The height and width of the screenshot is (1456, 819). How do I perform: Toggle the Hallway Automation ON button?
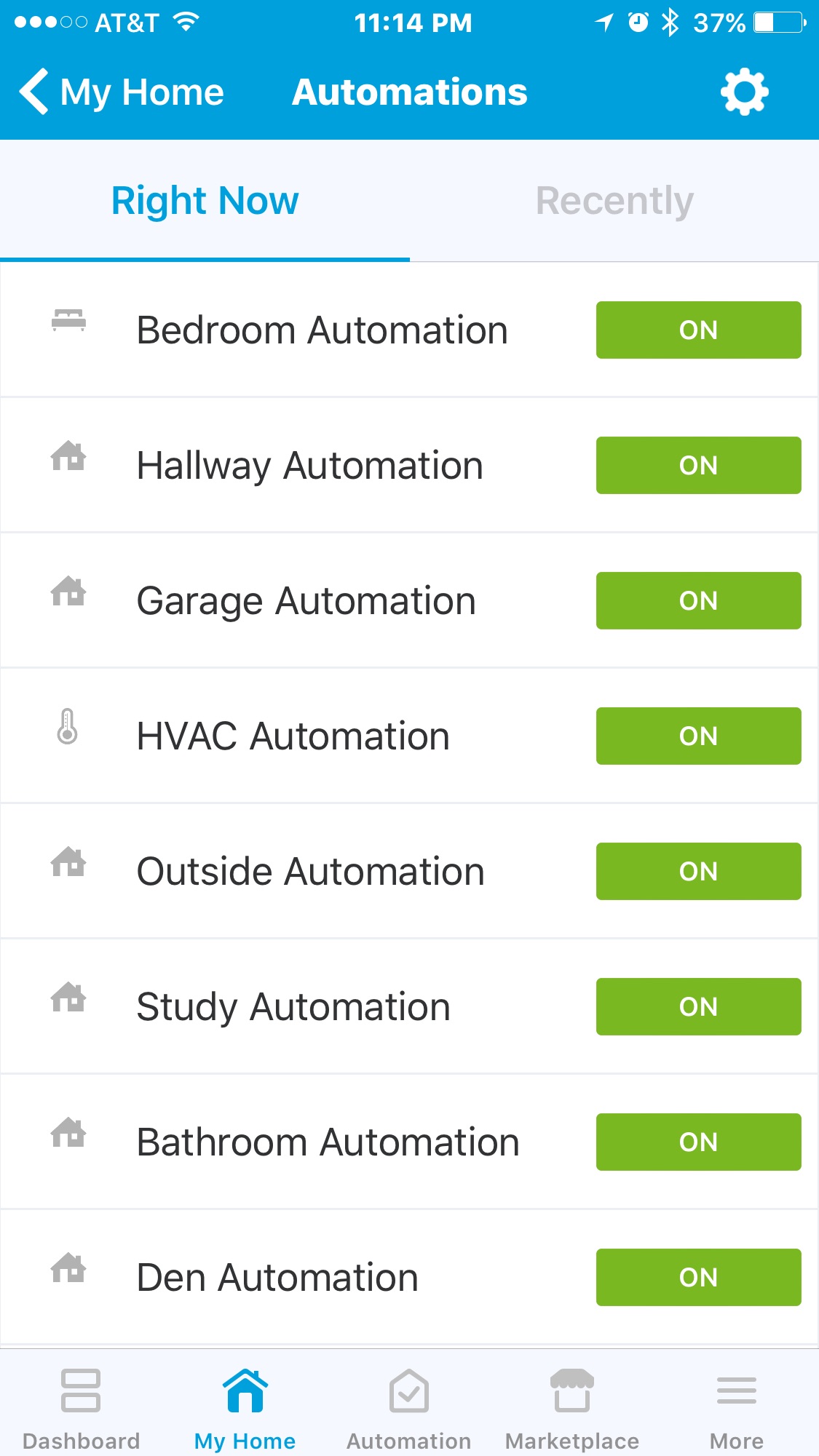tap(698, 466)
